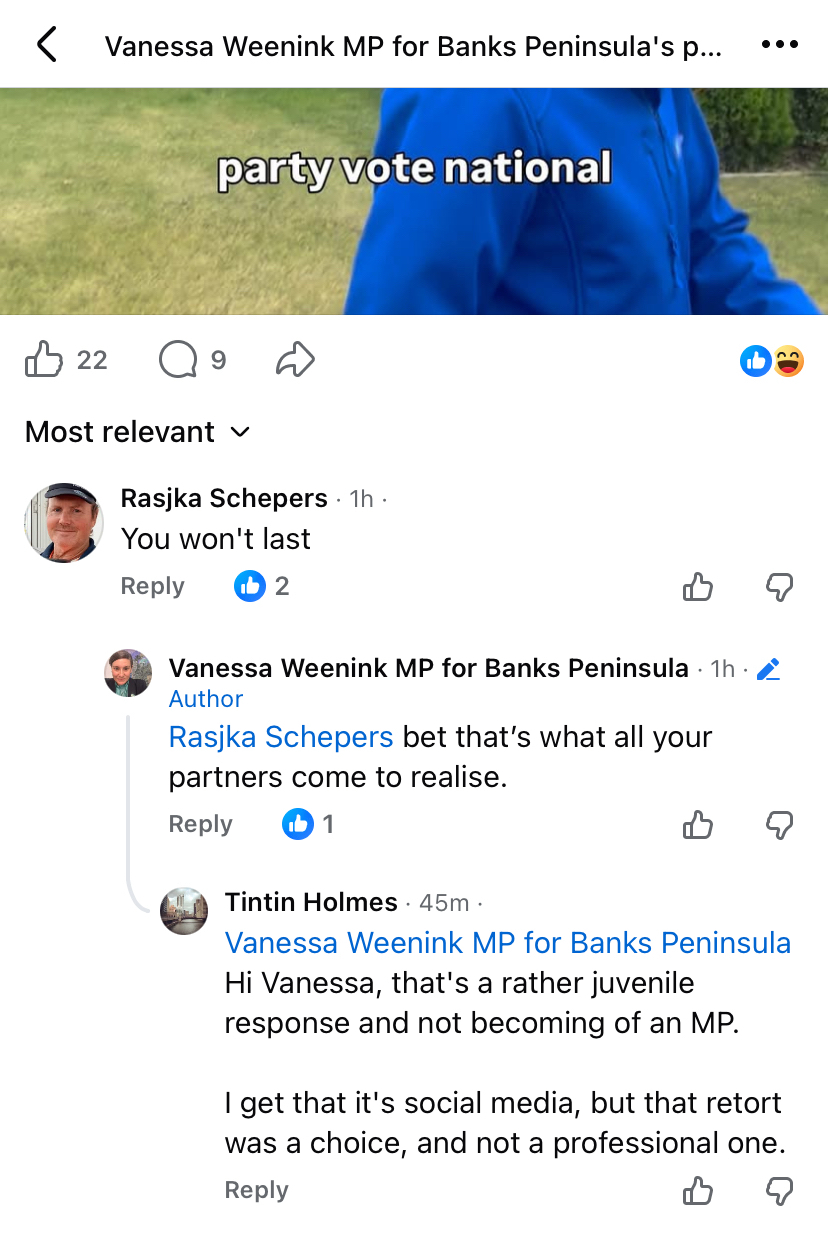The height and width of the screenshot is (1240, 828).
Task: Open the blue Rasjka Schepers mention
Action: pos(281,737)
